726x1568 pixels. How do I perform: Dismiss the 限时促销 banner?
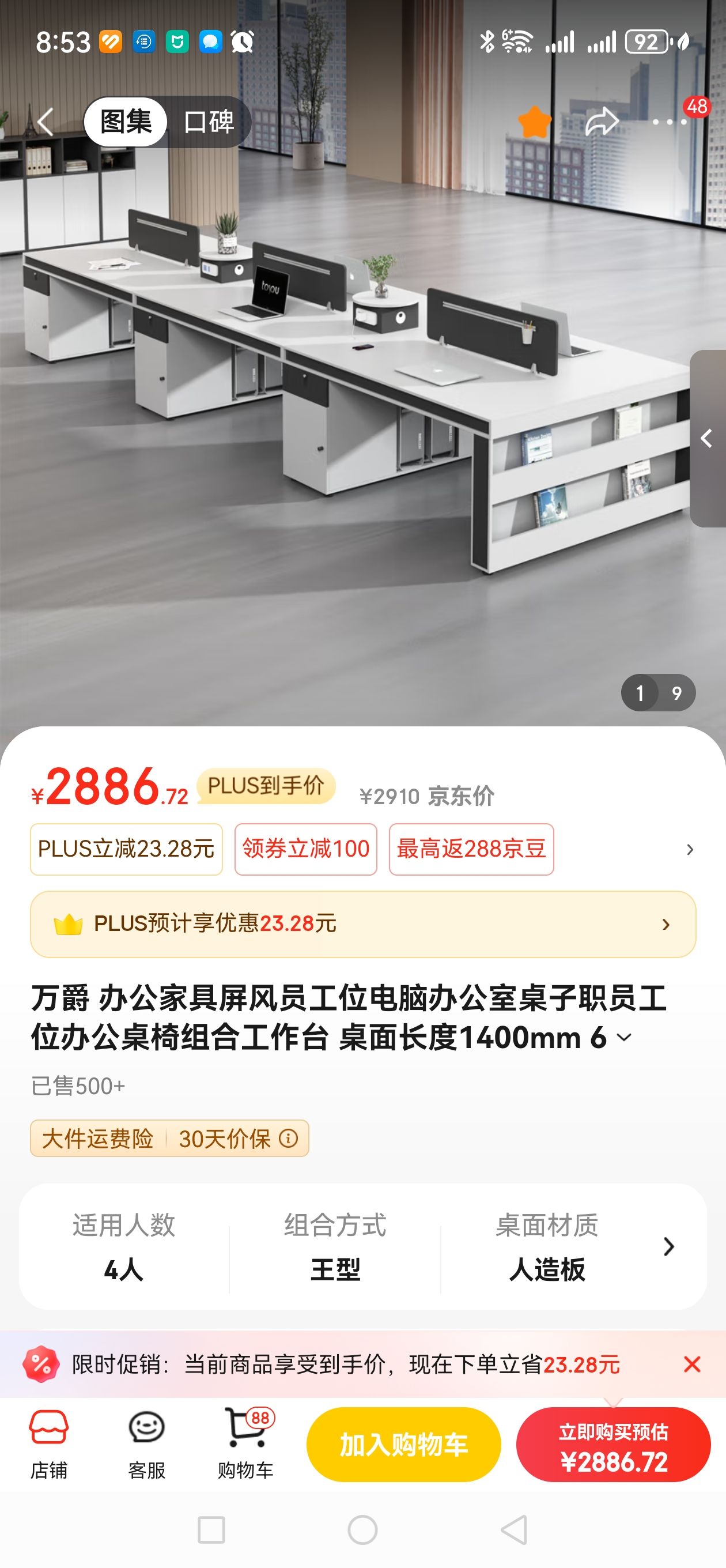click(x=692, y=1364)
